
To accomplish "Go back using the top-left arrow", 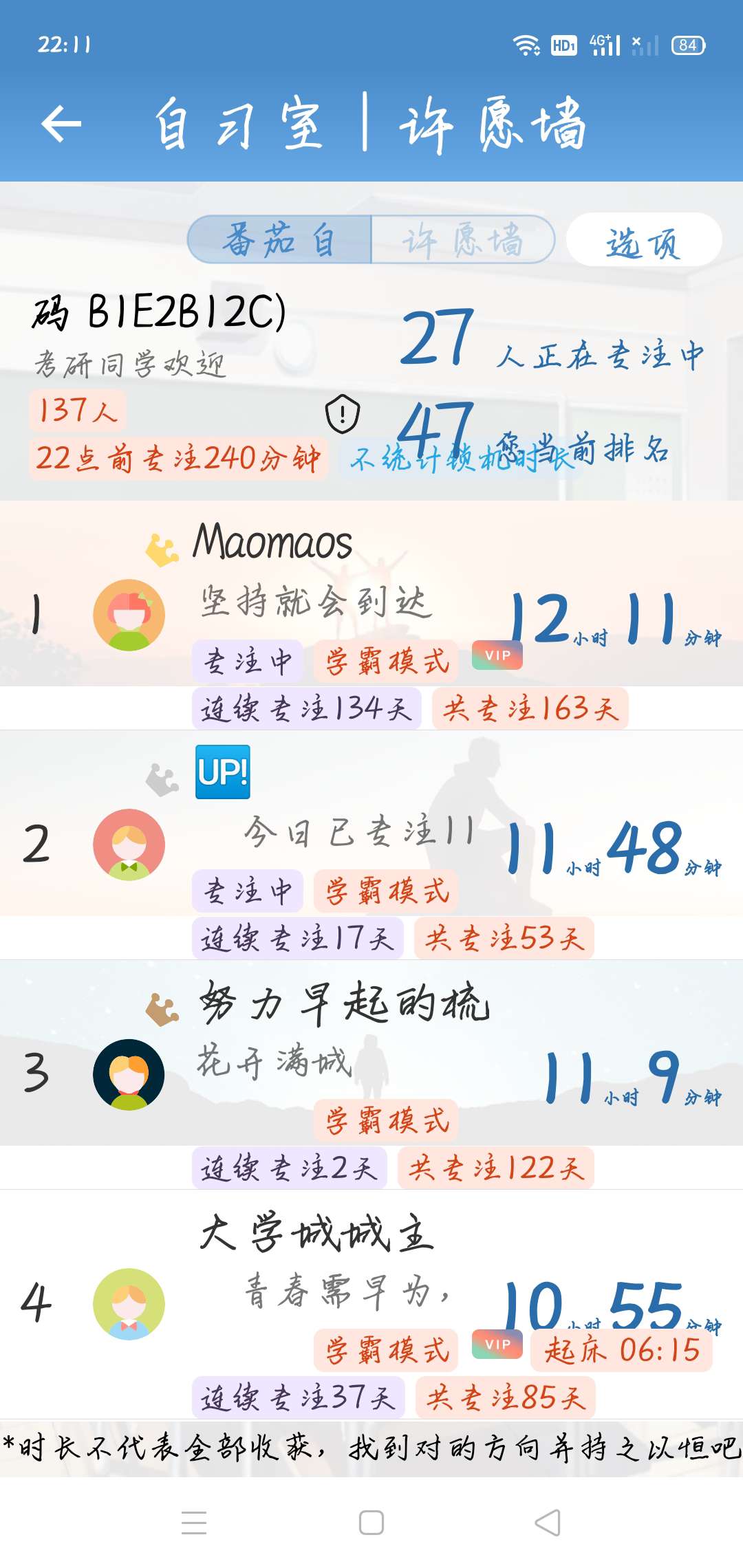I will pos(61,124).
